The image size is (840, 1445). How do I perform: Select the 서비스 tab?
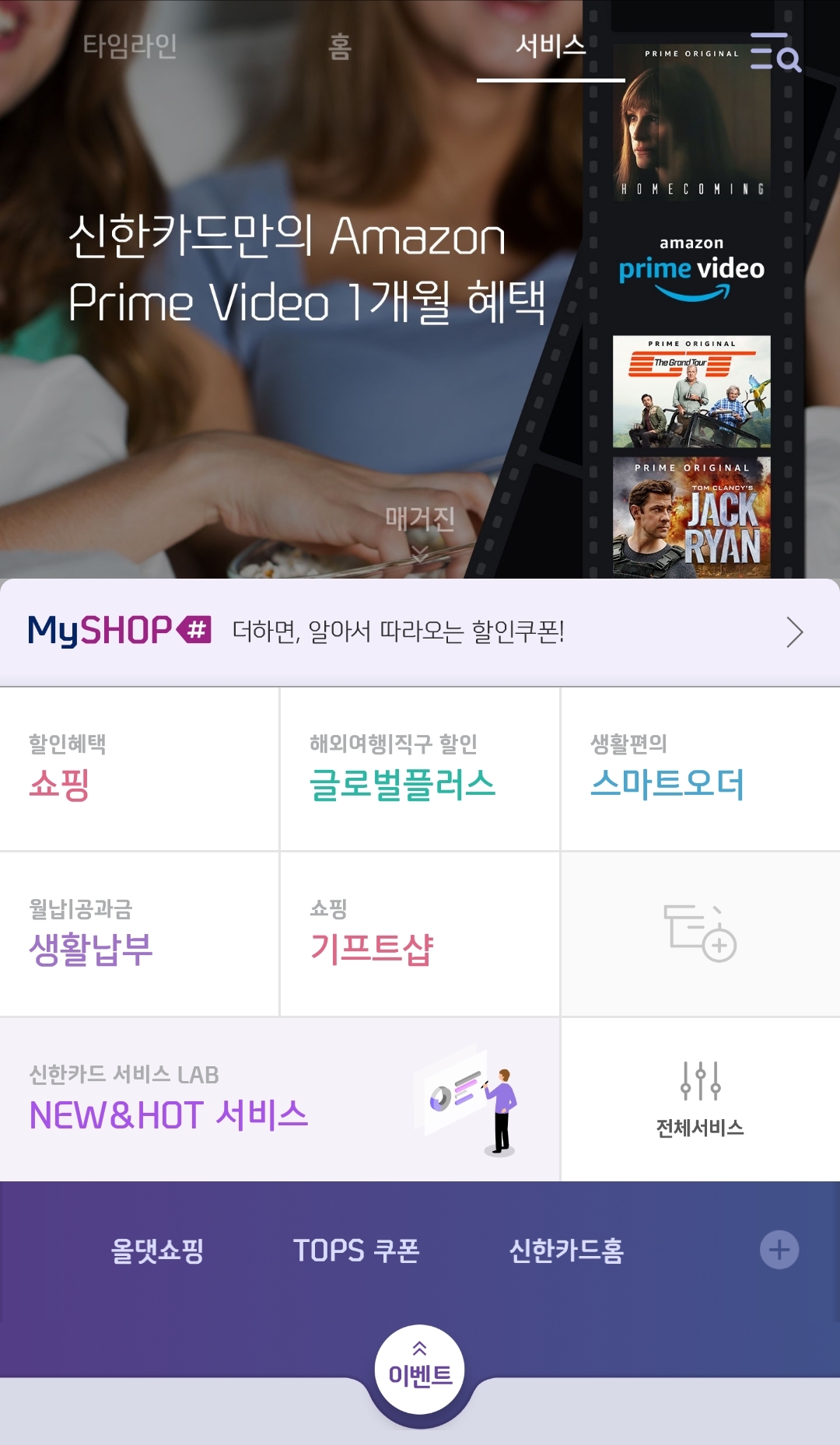pos(551,46)
